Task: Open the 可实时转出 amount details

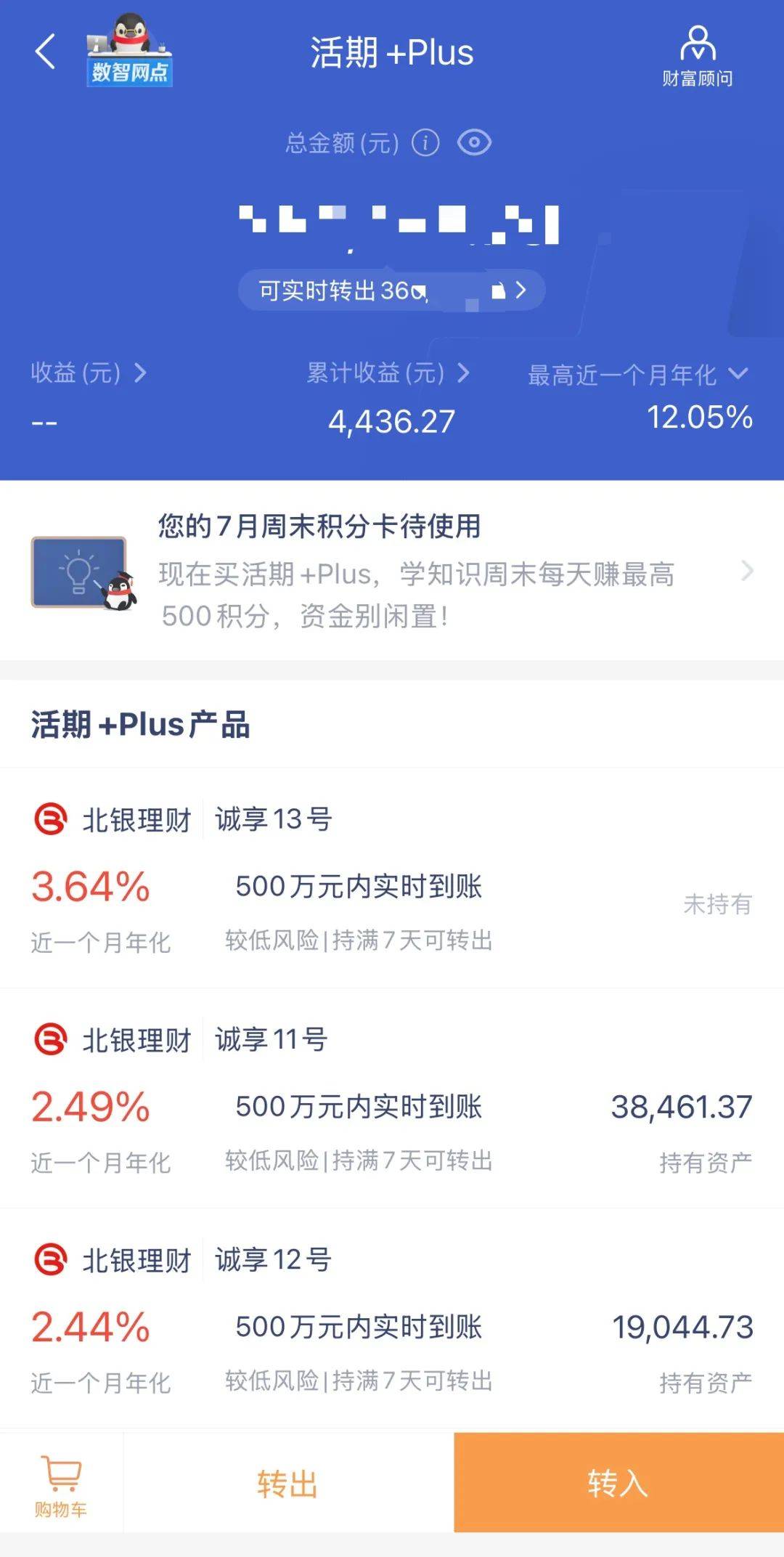Action: pyautogui.click(x=391, y=290)
